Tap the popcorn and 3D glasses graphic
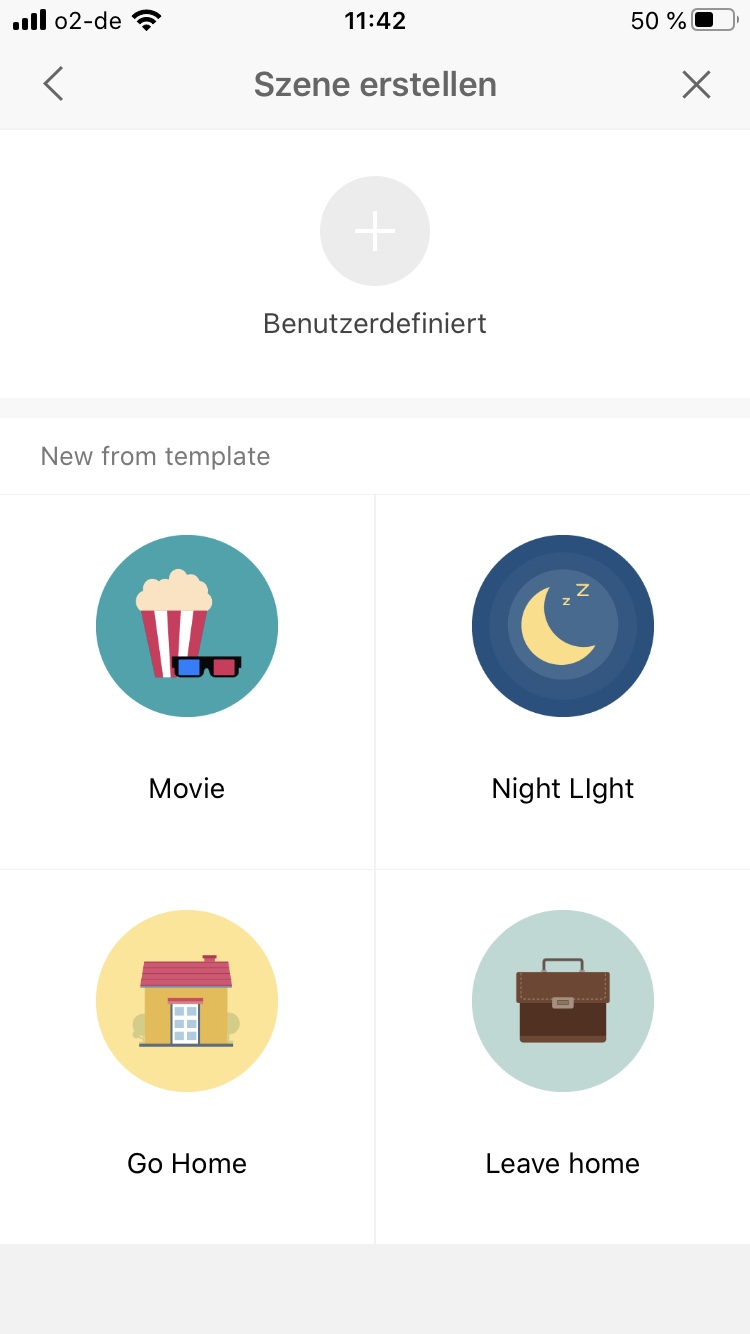The image size is (750, 1334). [187, 626]
